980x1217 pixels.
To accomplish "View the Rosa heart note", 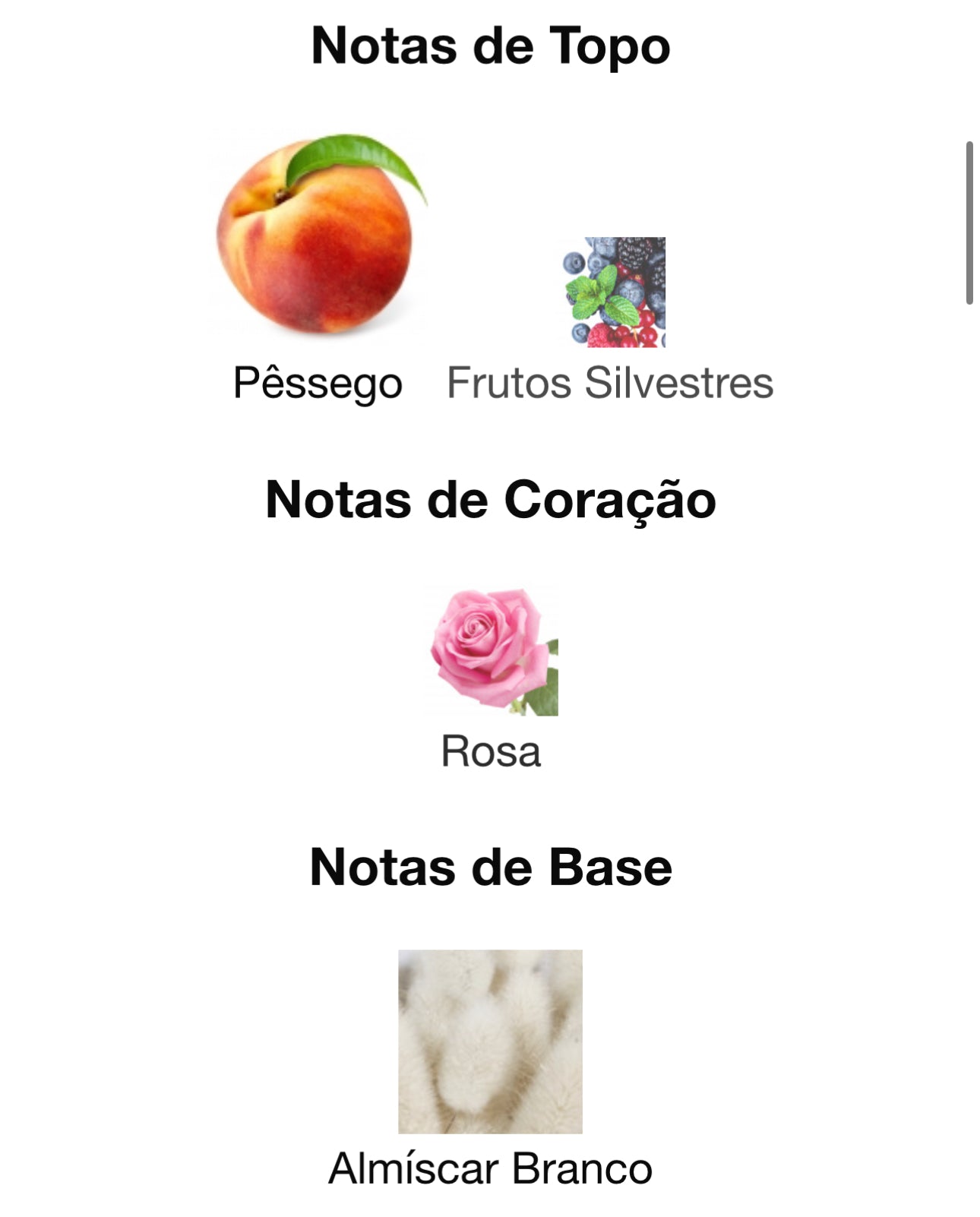I will pos(492,651).
